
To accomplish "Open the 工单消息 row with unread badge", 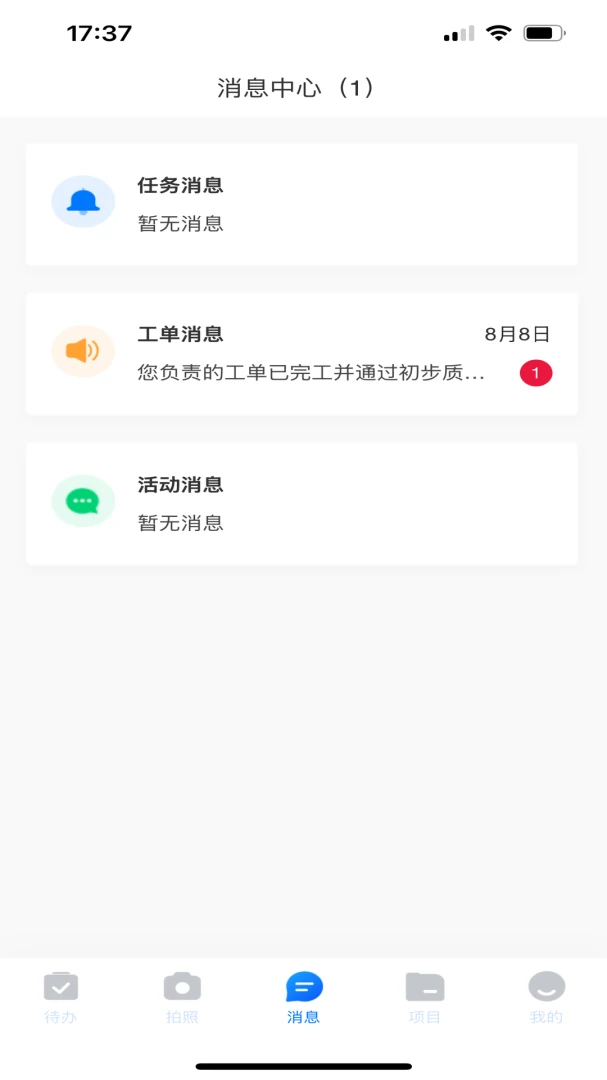I will (x=302, y=354).
